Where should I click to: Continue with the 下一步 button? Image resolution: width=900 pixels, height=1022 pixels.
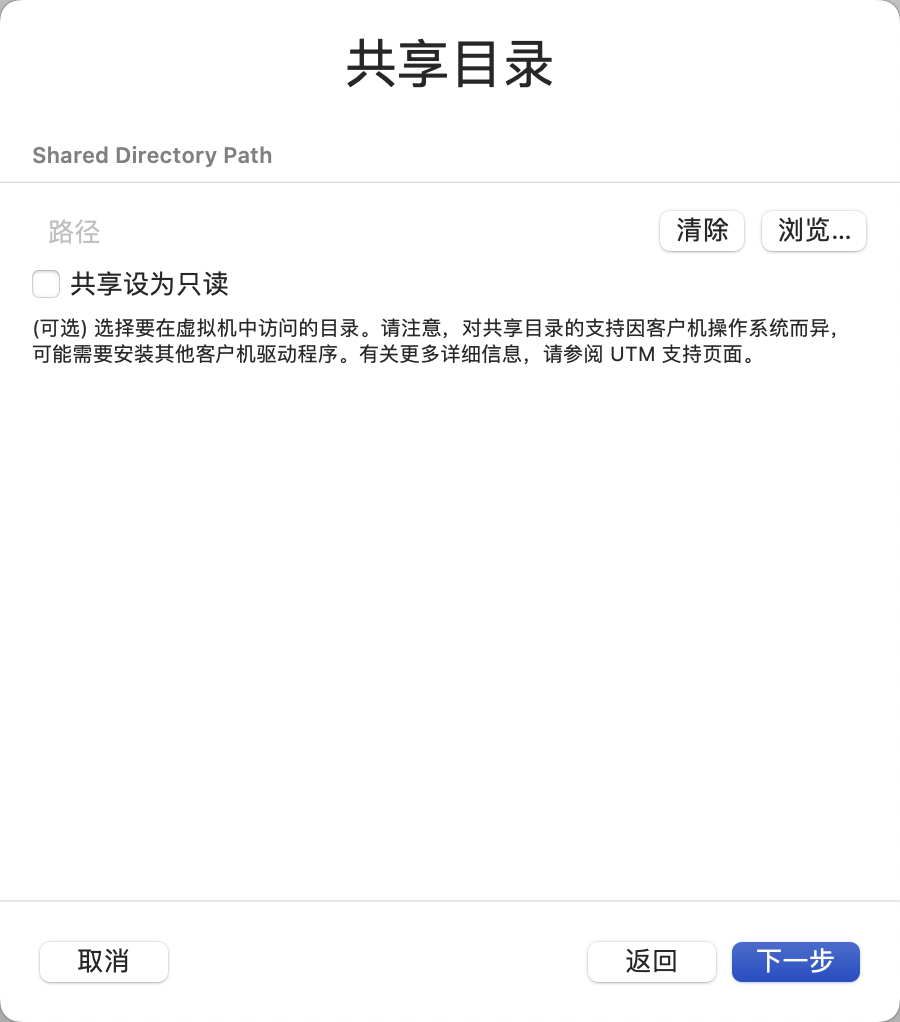796,962
